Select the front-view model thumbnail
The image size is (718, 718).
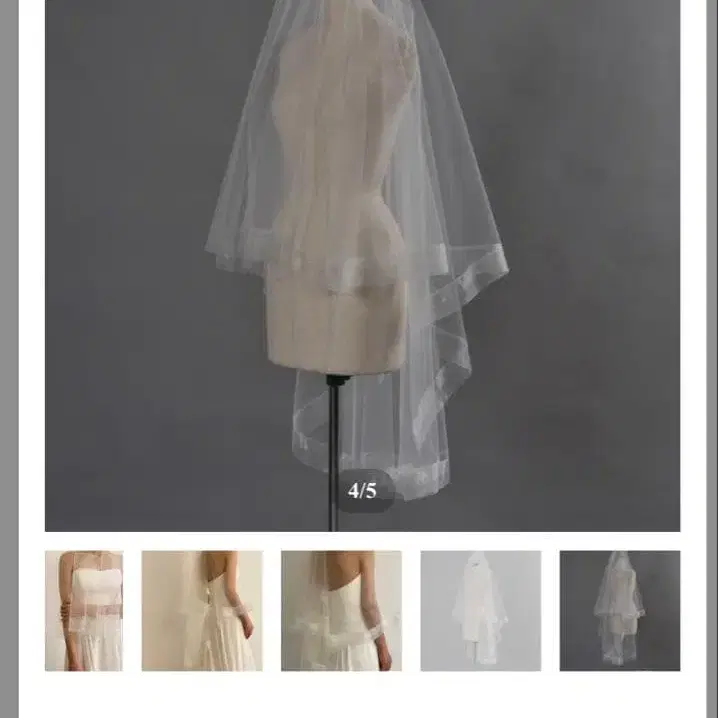[x=84, y=610]
